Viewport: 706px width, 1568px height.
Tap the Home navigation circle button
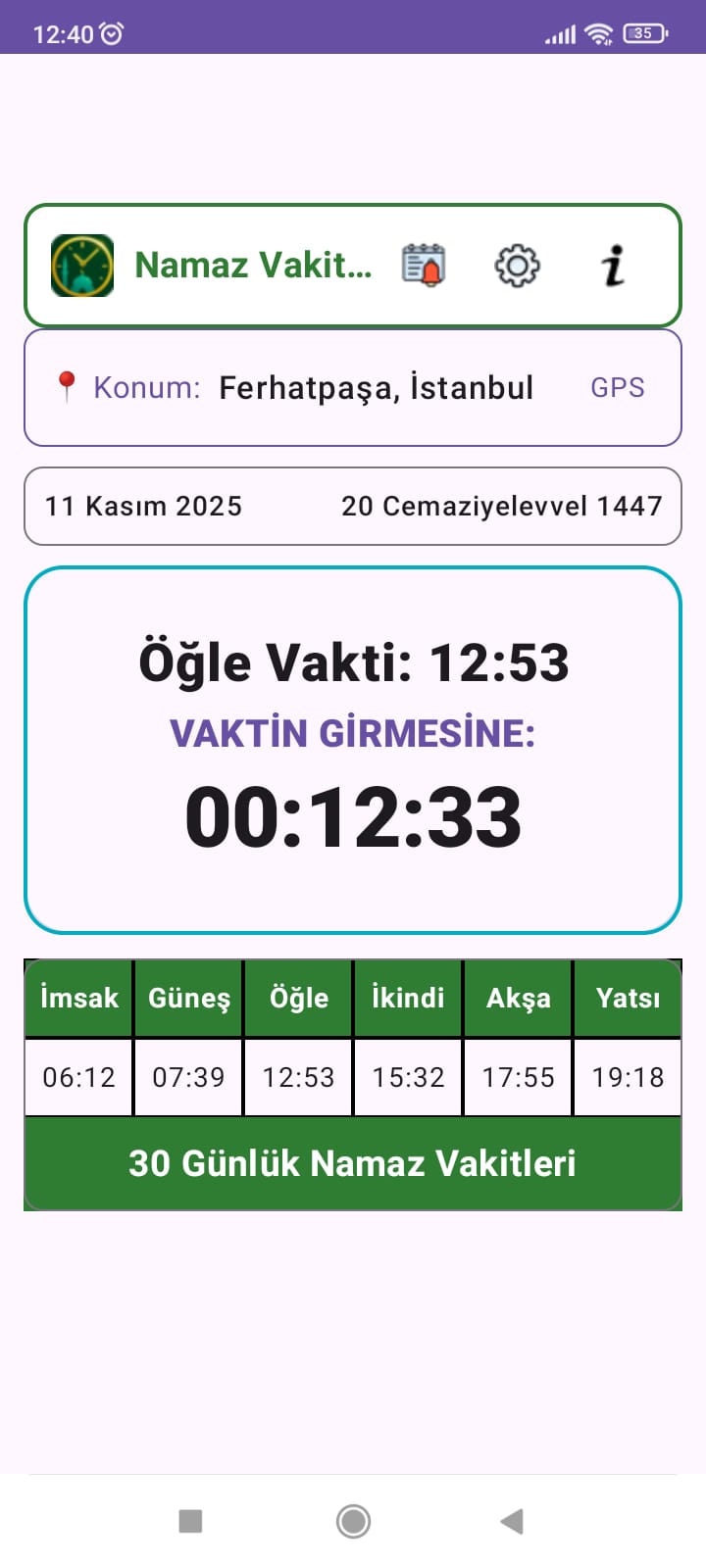[x=353, y=1520]
